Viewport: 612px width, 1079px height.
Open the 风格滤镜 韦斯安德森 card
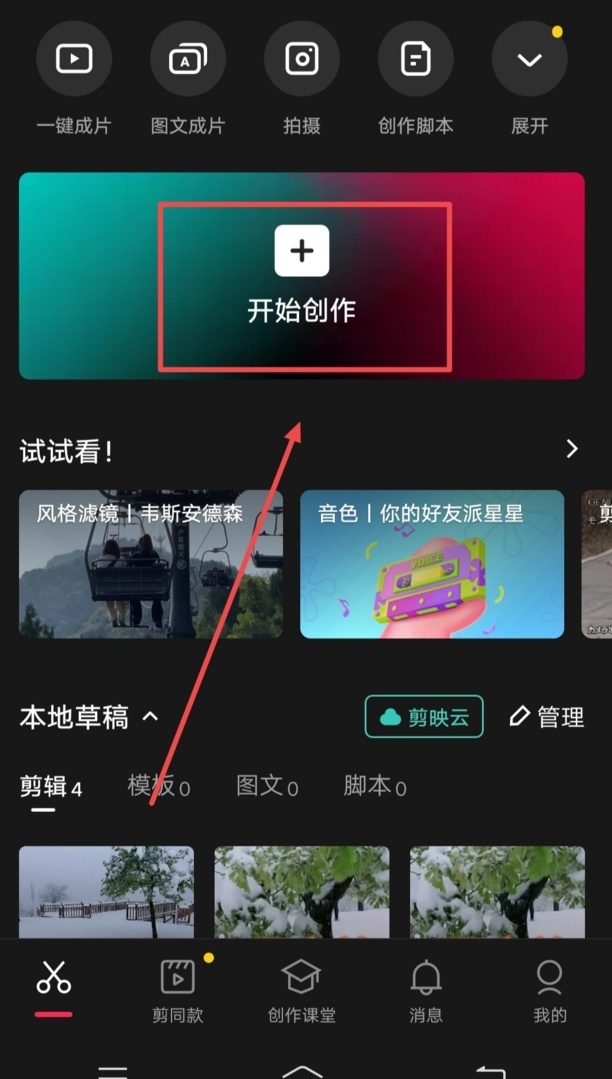151,564
